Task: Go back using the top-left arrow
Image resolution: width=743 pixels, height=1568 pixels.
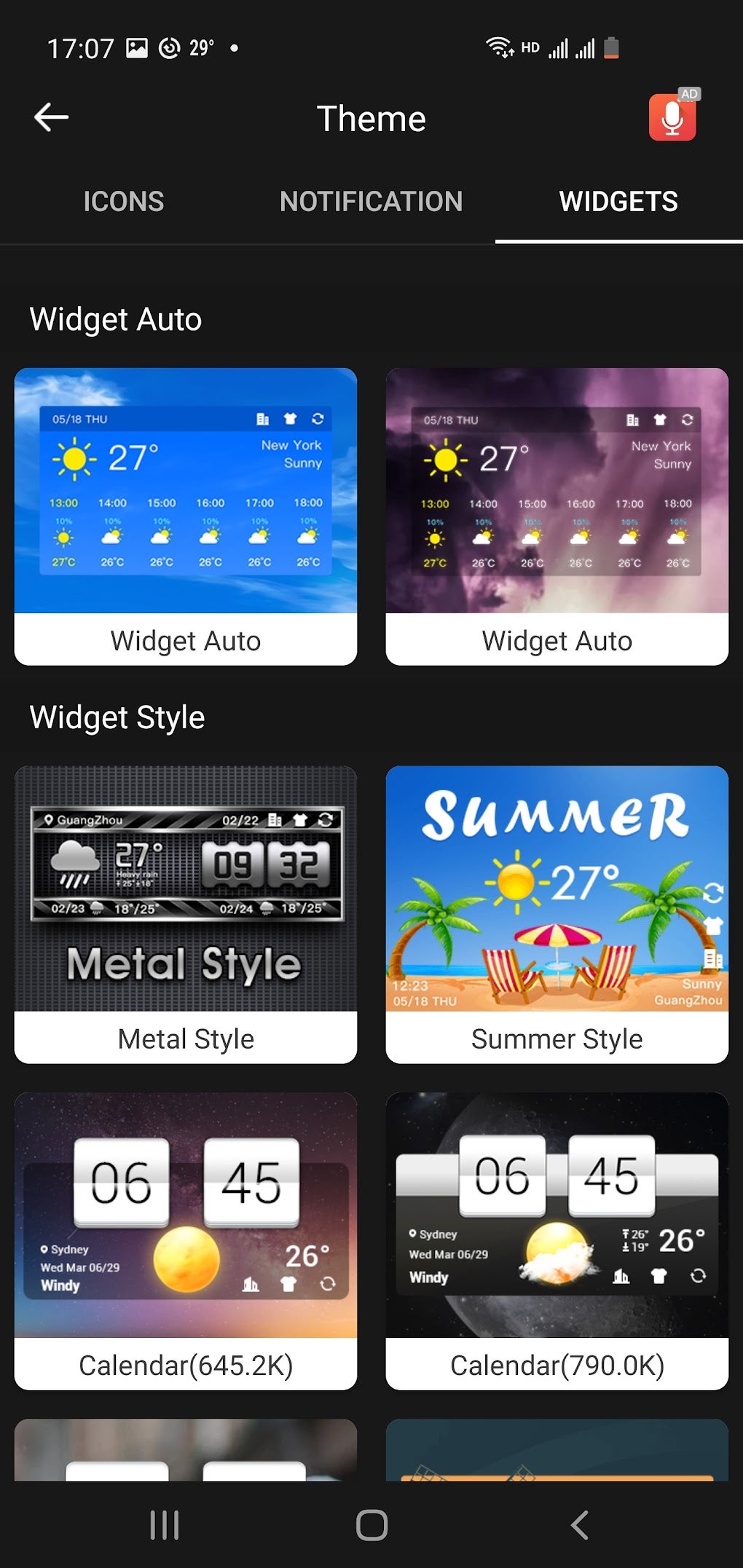Action: tap(52, 117)
